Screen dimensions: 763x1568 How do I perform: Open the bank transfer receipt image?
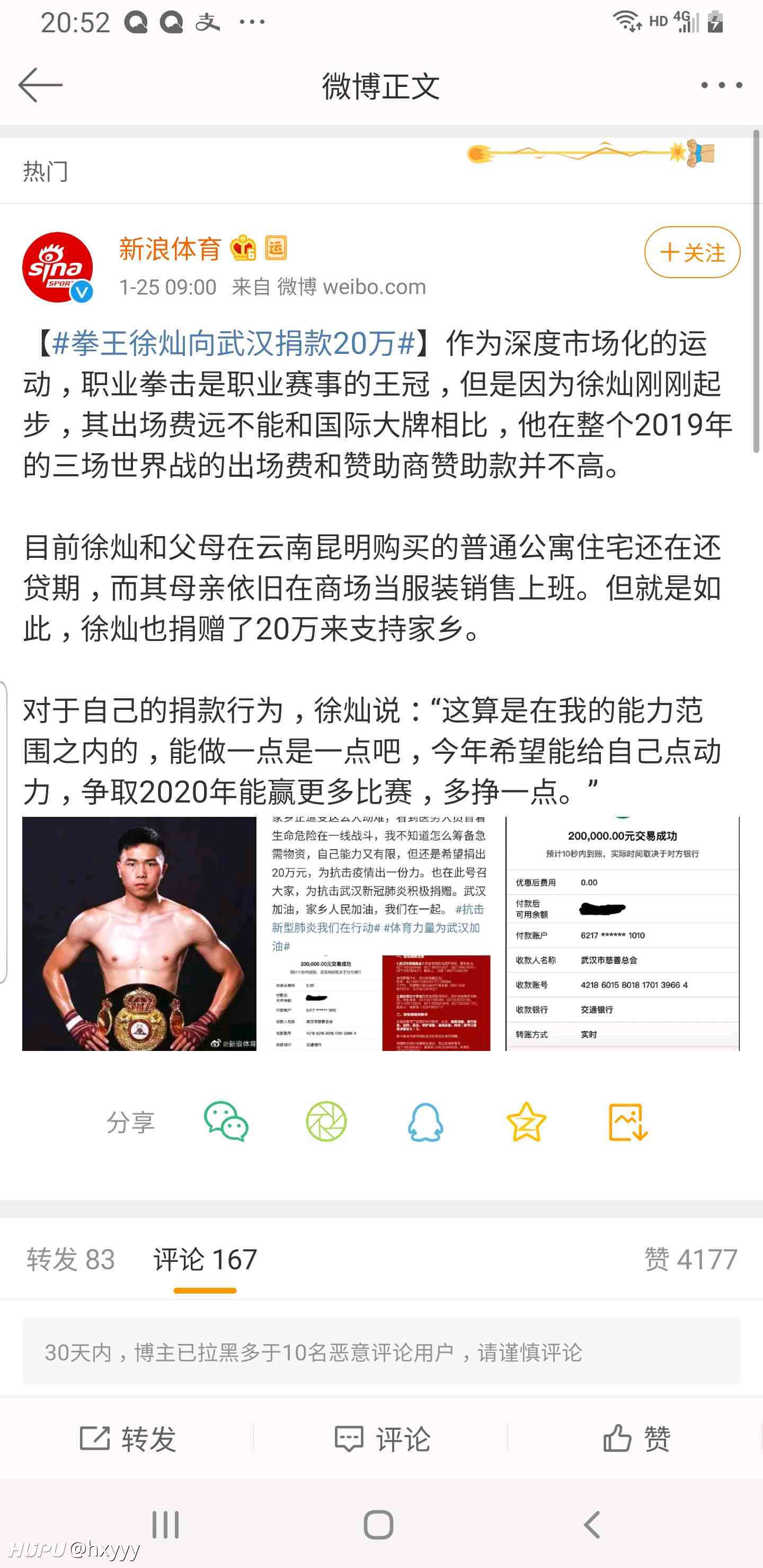623,933
